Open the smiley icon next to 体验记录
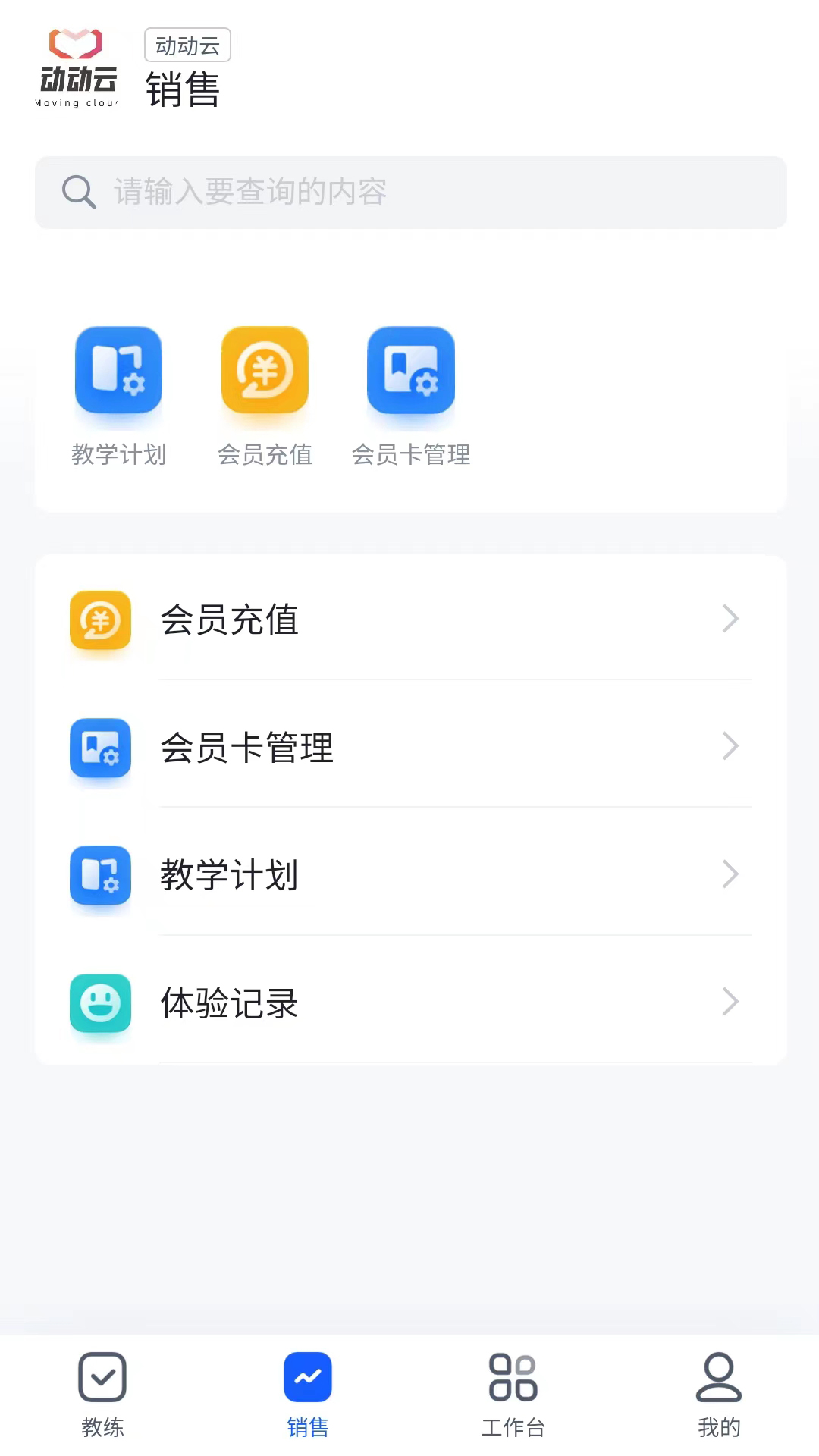 click(x=100, y=1003)
